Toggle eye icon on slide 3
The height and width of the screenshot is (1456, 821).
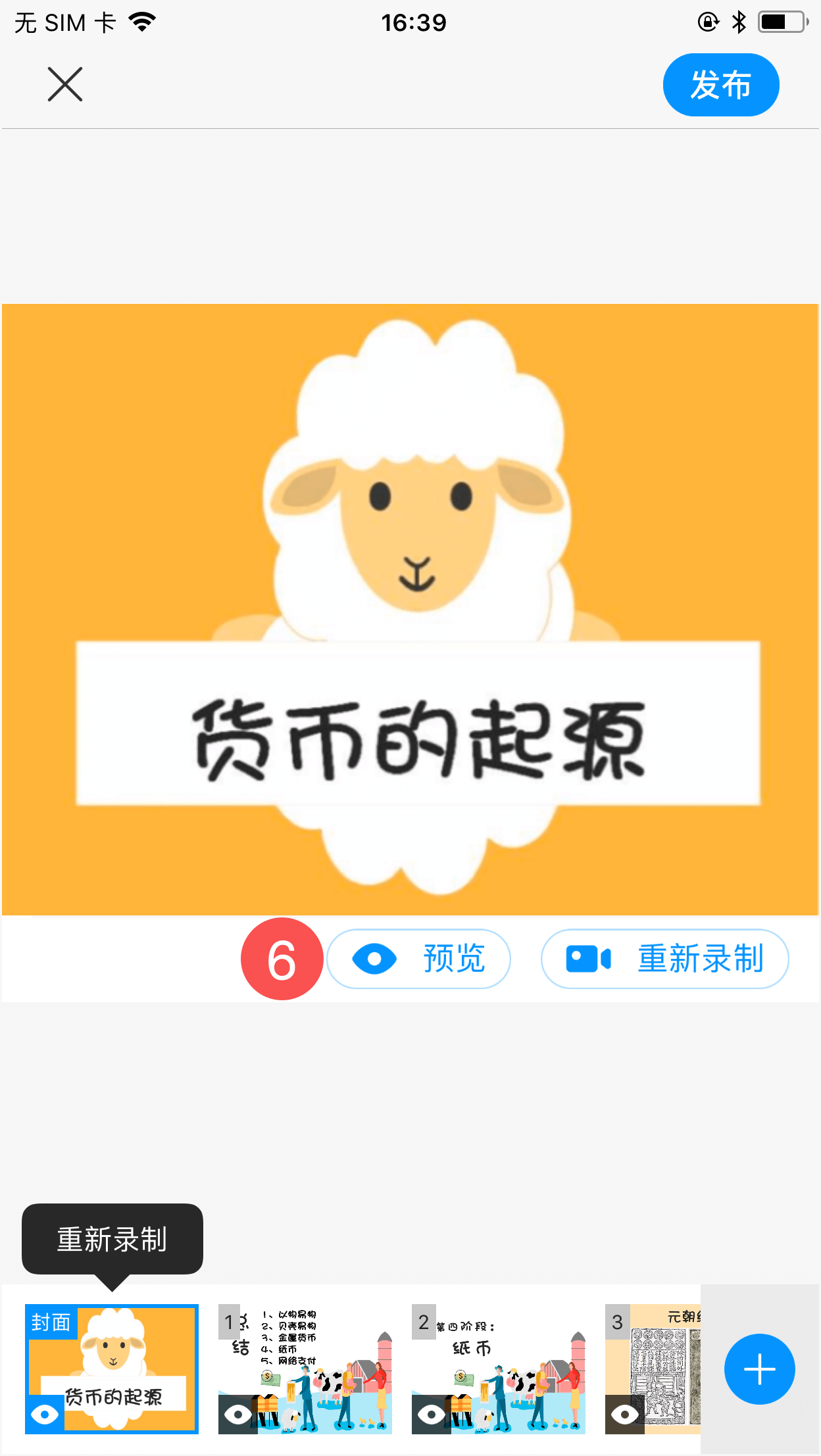click(x=624, y=1414)
